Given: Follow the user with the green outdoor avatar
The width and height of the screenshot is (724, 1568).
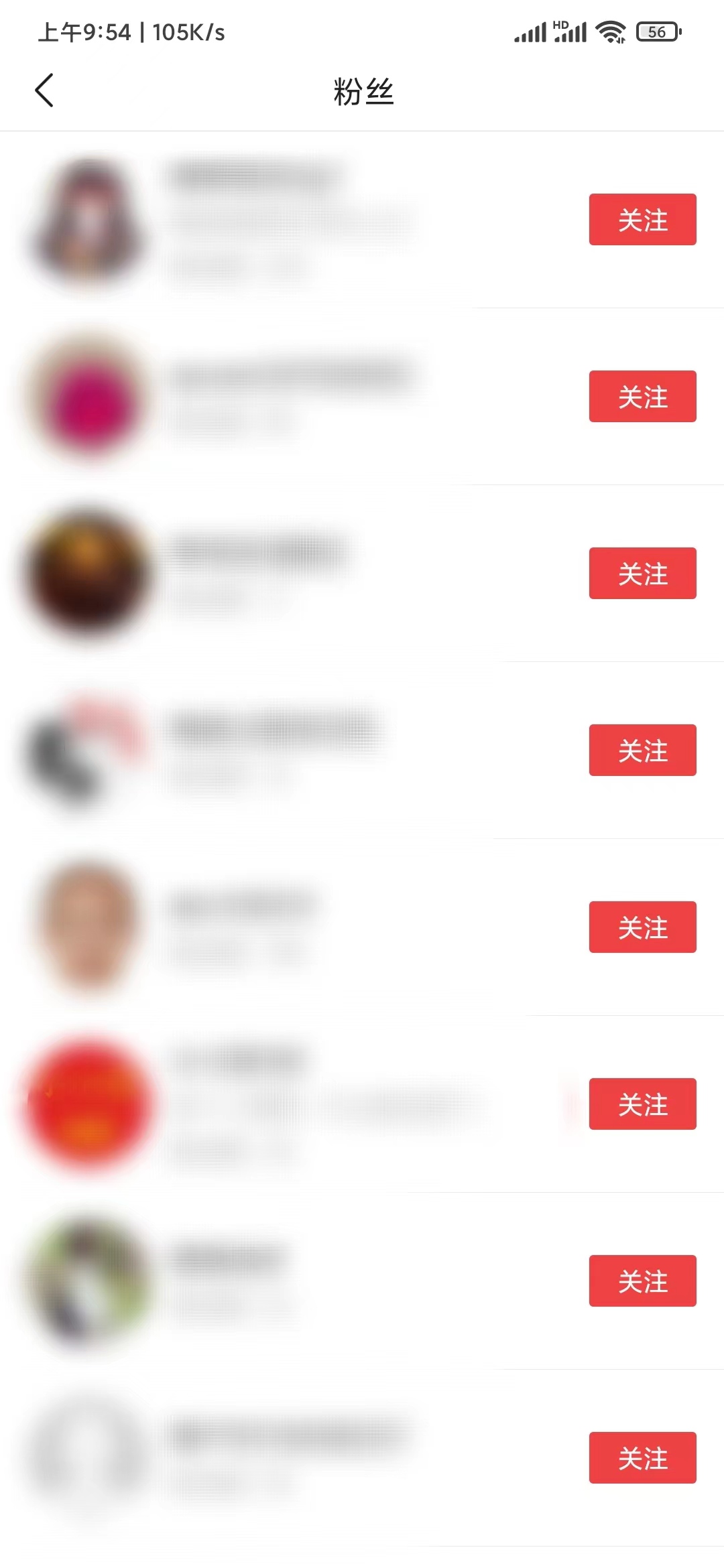Looking at the screenshot, I should [642, 1281].
